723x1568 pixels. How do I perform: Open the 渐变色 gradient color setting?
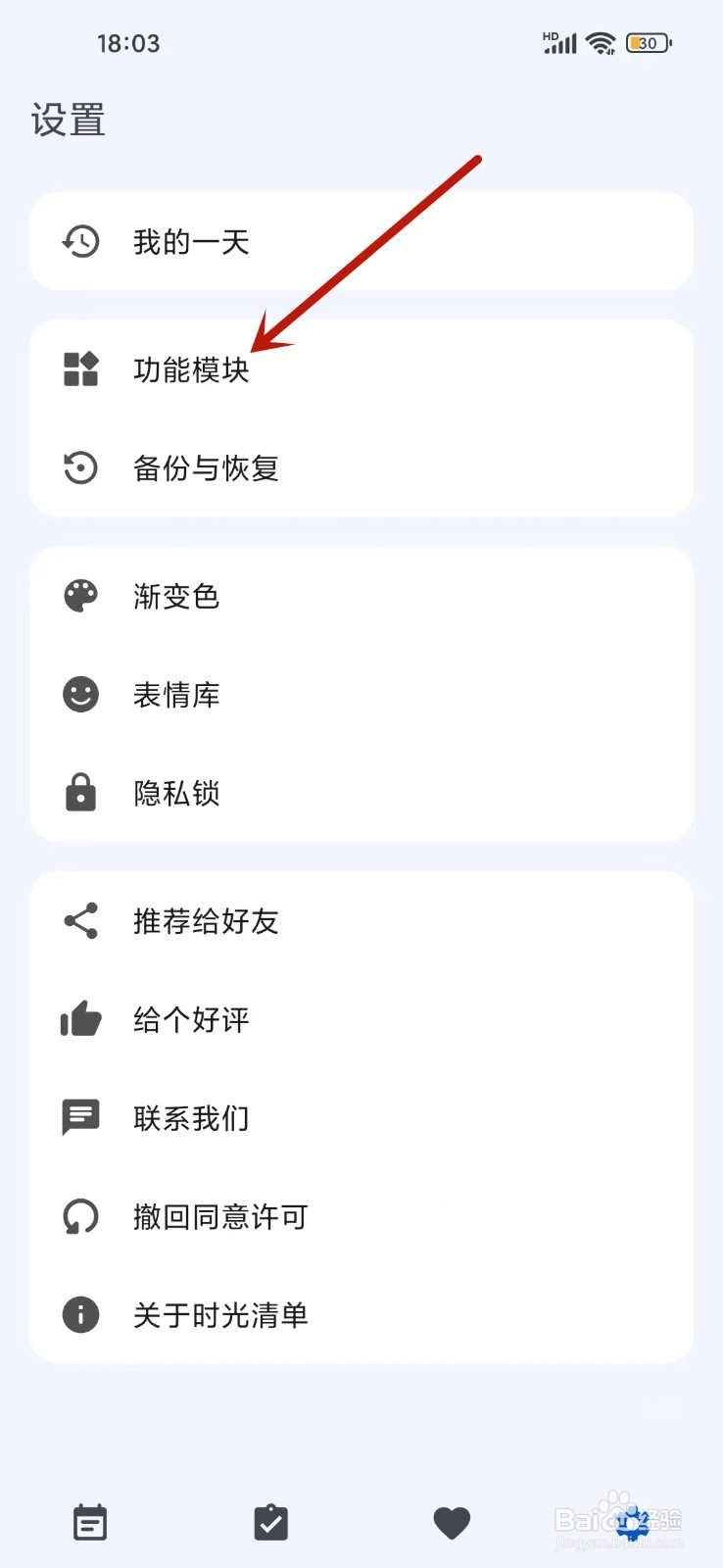(x=176, y=596)
